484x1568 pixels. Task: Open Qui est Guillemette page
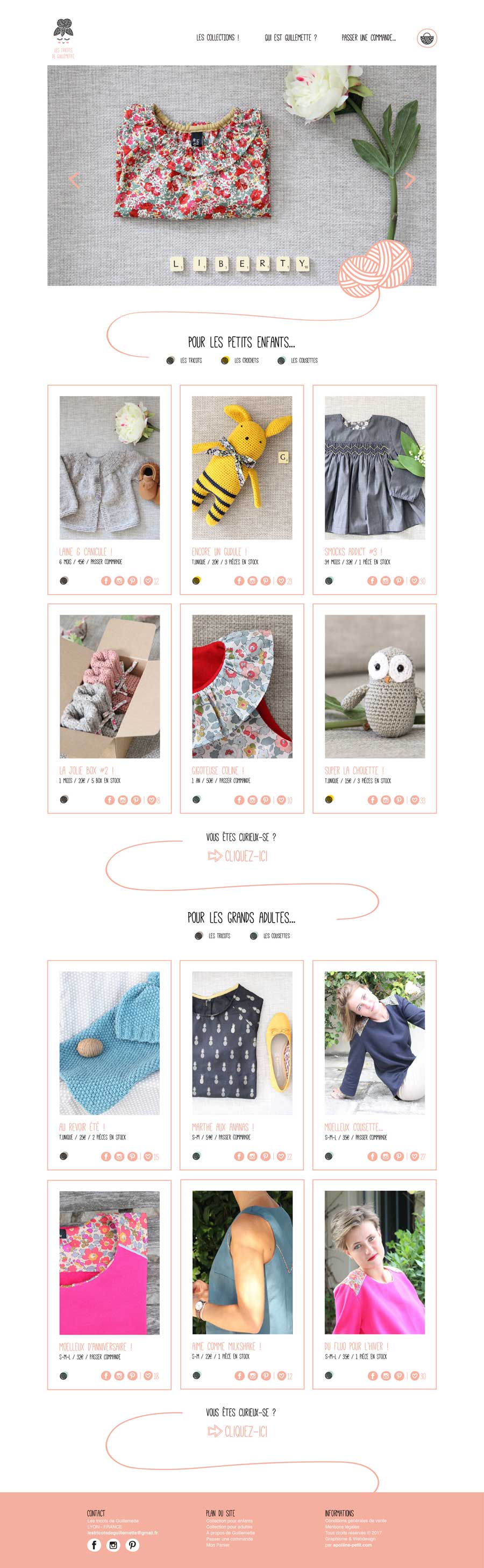coord(290,38)
